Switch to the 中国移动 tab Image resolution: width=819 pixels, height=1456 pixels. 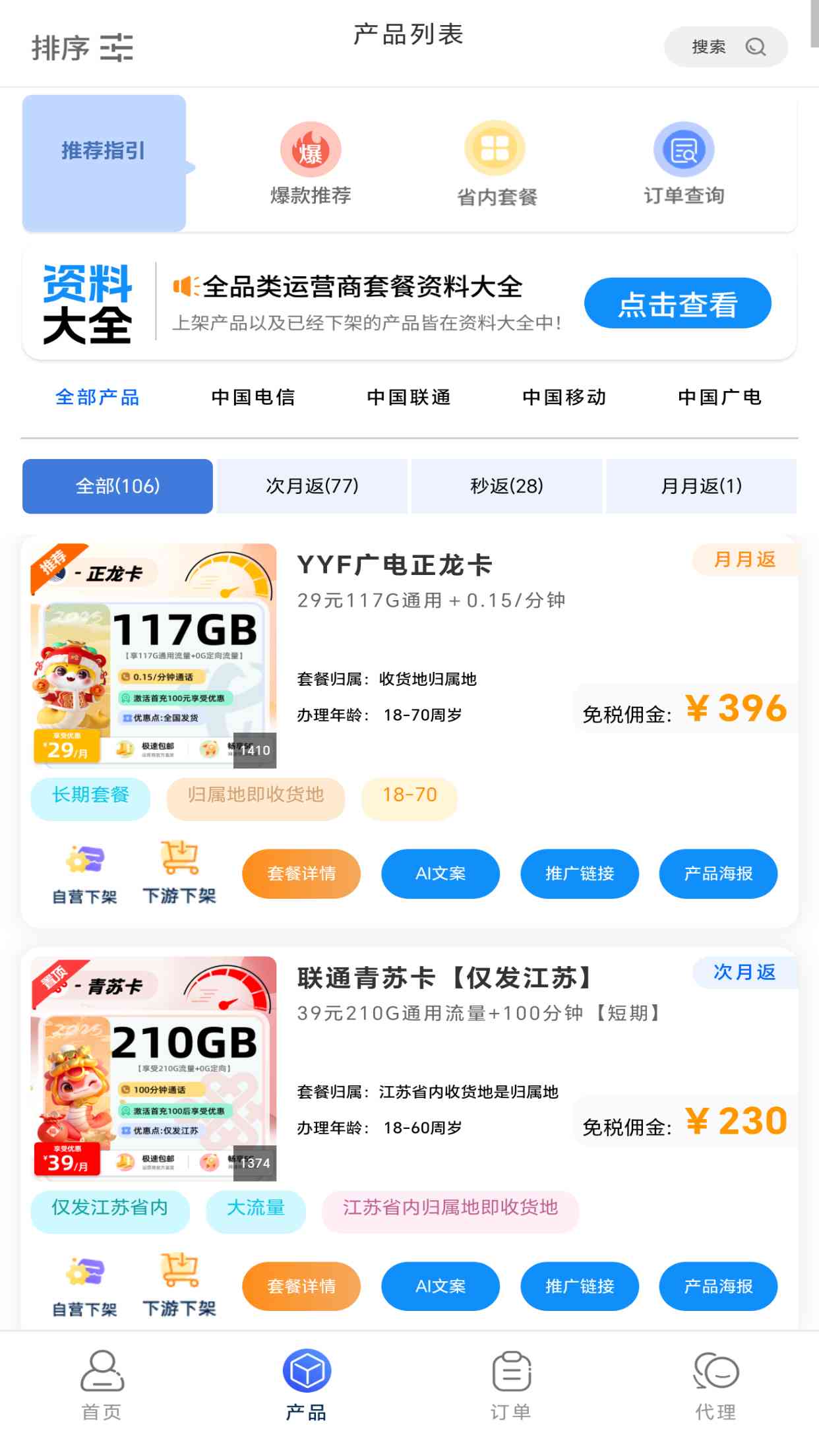(x=564, y=398)
